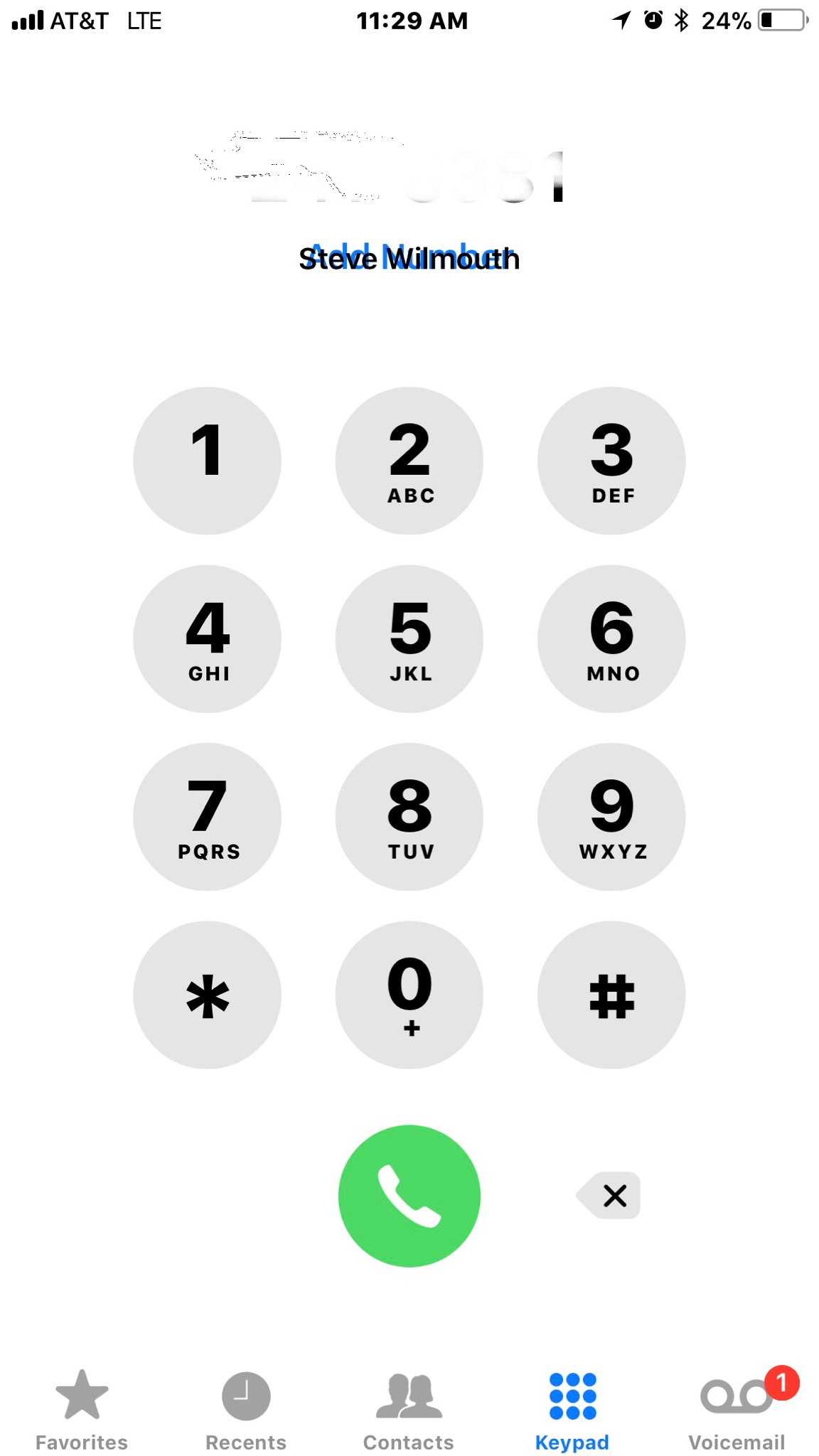Dial the 8 TUV key
Viewport: 819px width, 1456px height.
click(x=409, y=817)
